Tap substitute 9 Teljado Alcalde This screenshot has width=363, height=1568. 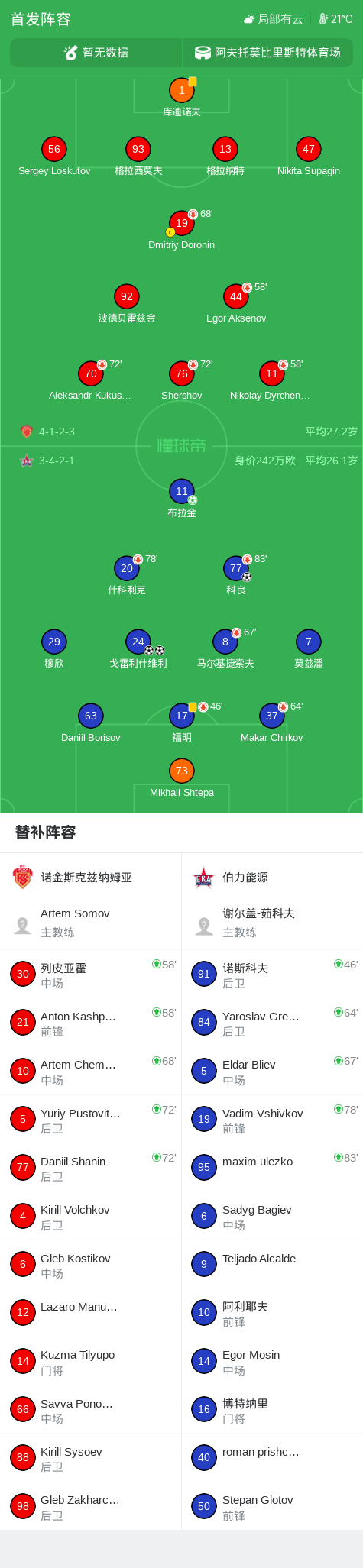[x=272, y=1265]
